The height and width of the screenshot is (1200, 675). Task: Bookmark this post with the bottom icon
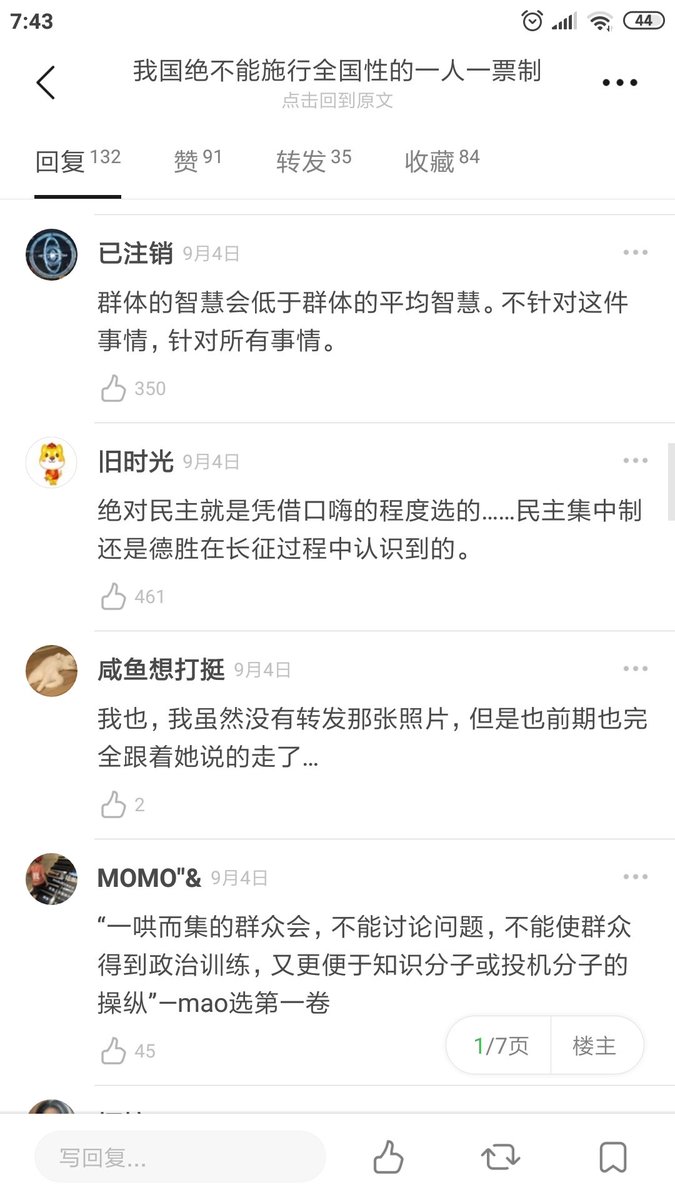coord(612,1157)
